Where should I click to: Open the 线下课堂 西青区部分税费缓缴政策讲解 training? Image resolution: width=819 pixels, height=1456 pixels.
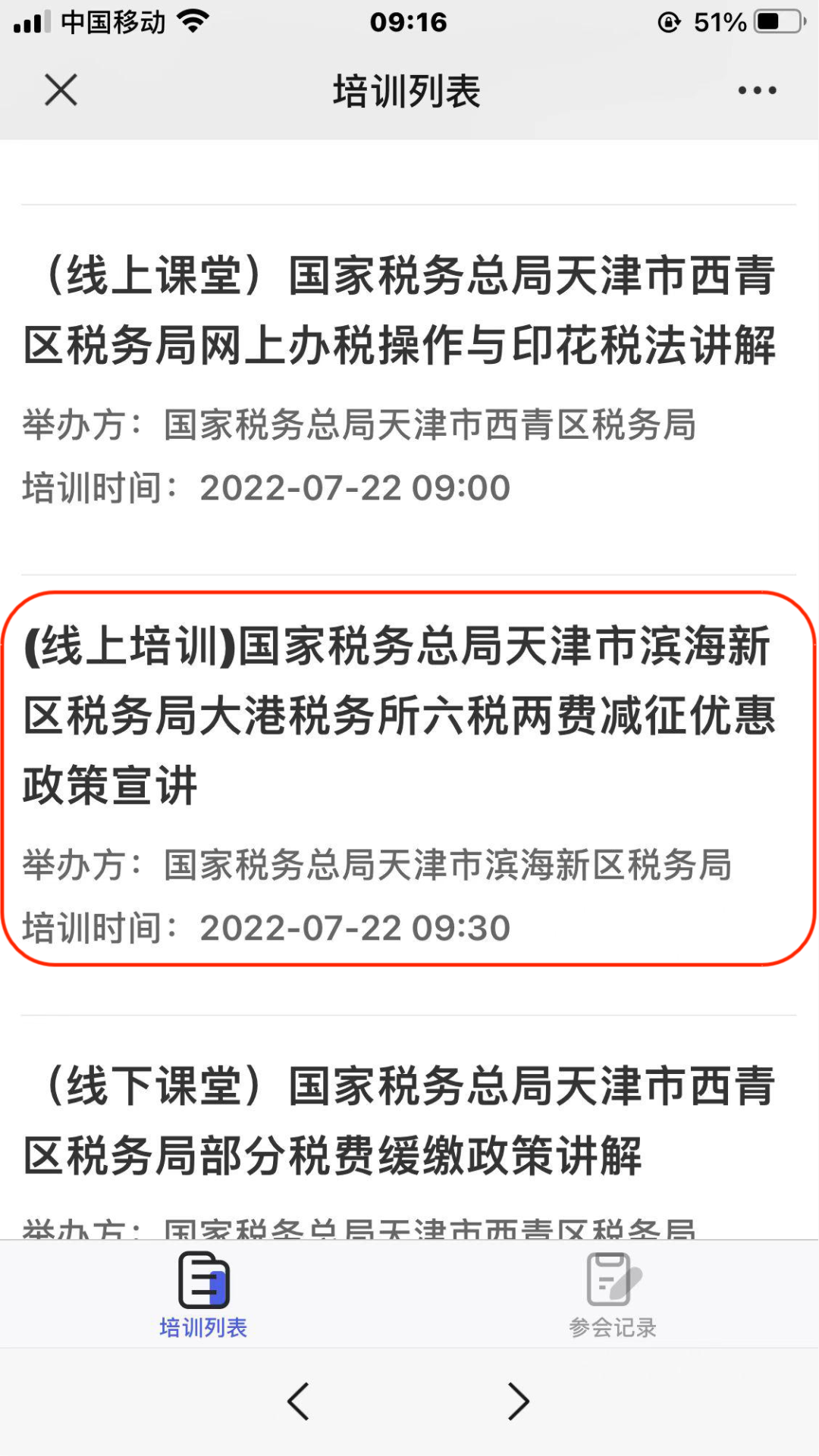coord(409,1128)
